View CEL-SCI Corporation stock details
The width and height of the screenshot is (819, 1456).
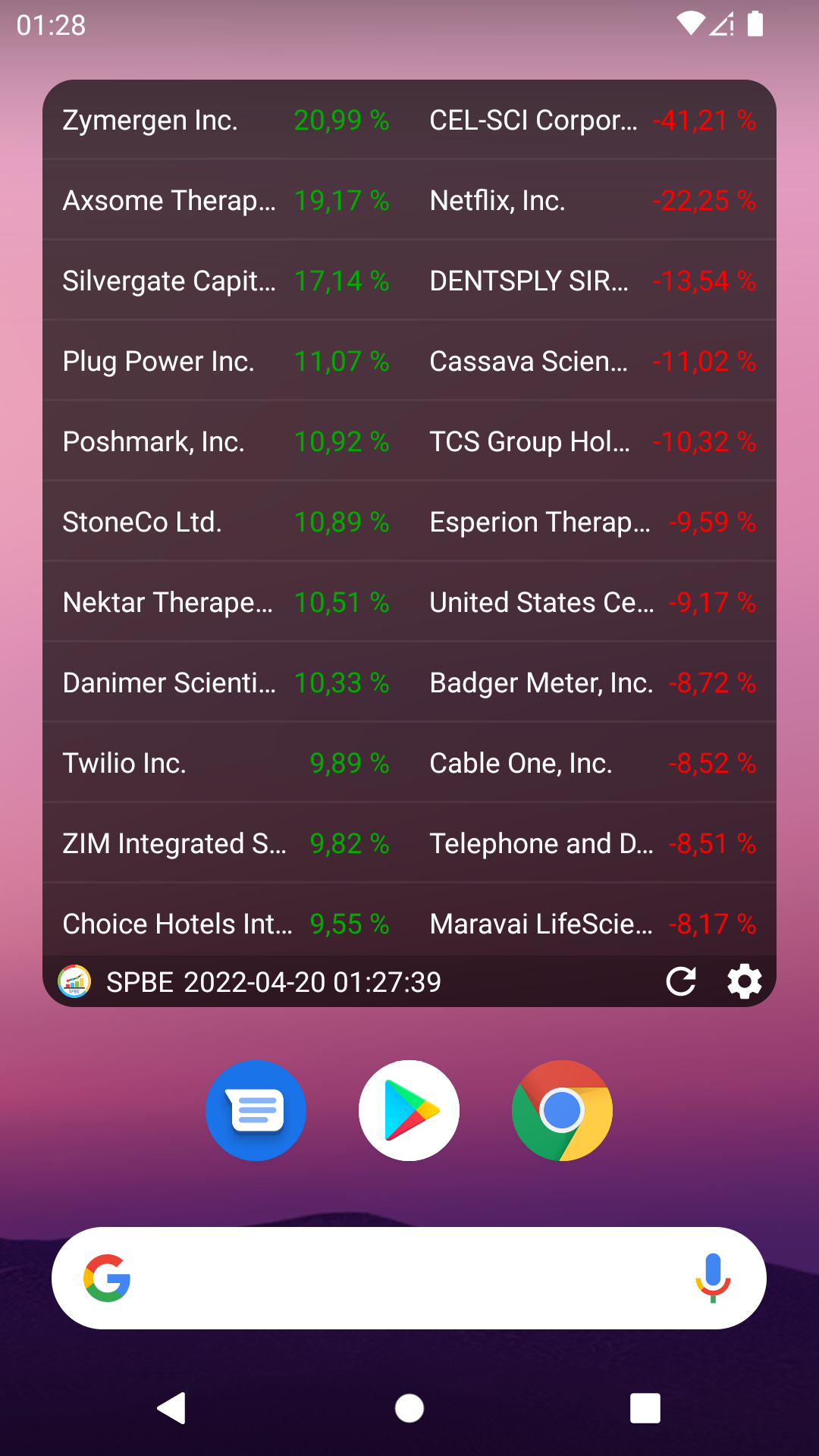click(592, 121)
